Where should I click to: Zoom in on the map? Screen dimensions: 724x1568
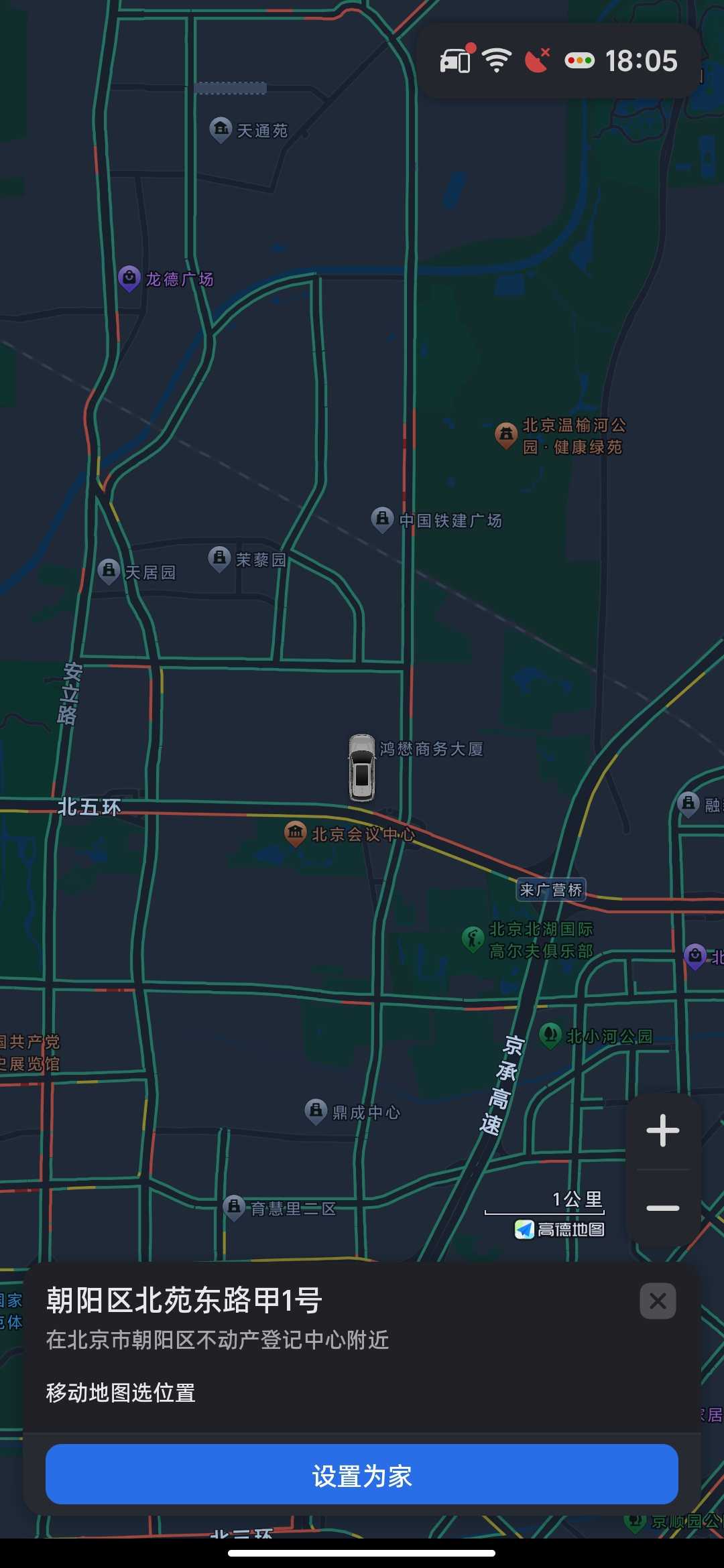click(x=663, y=1131)
